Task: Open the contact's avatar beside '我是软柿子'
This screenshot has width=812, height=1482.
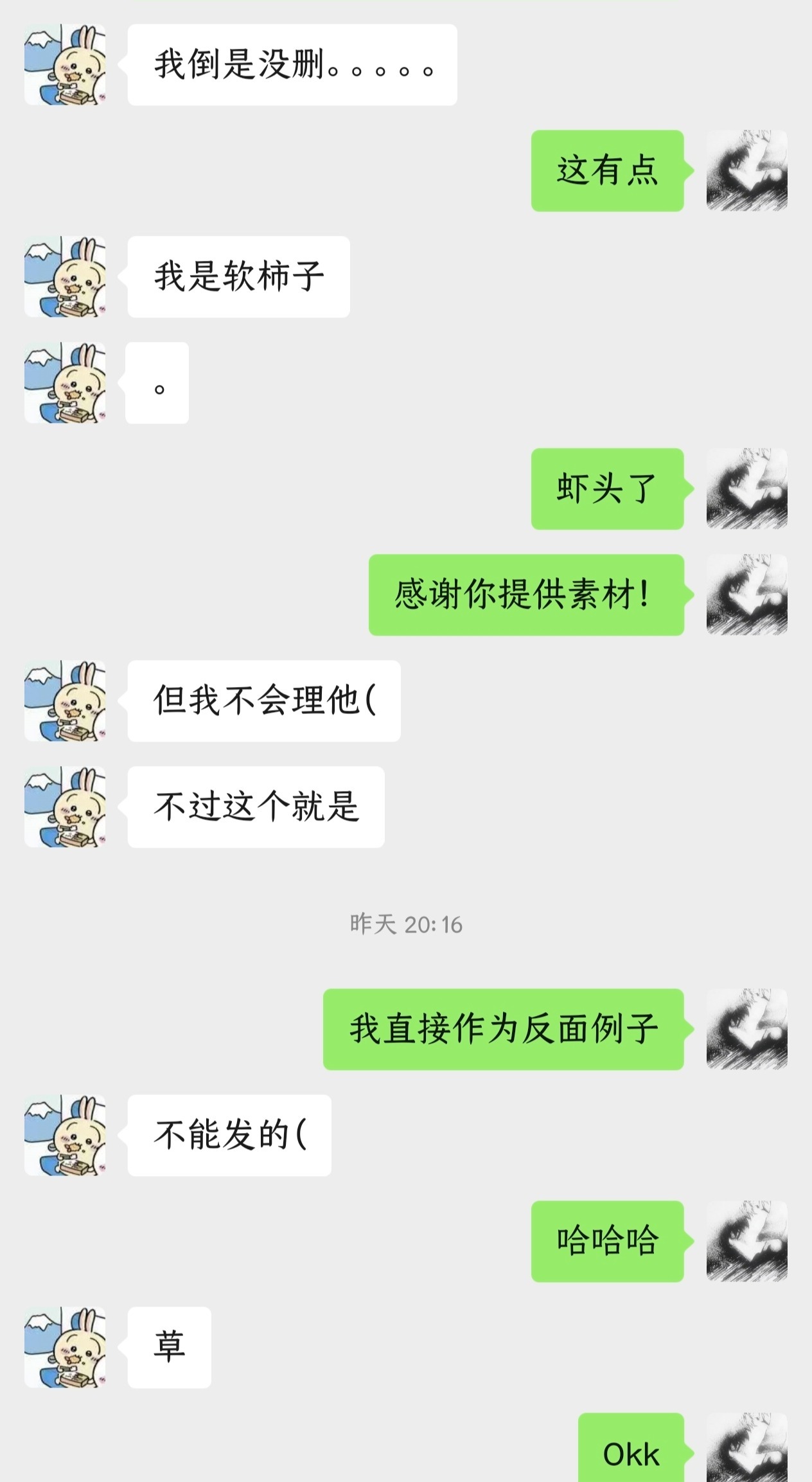Action: tap(65, 277)
